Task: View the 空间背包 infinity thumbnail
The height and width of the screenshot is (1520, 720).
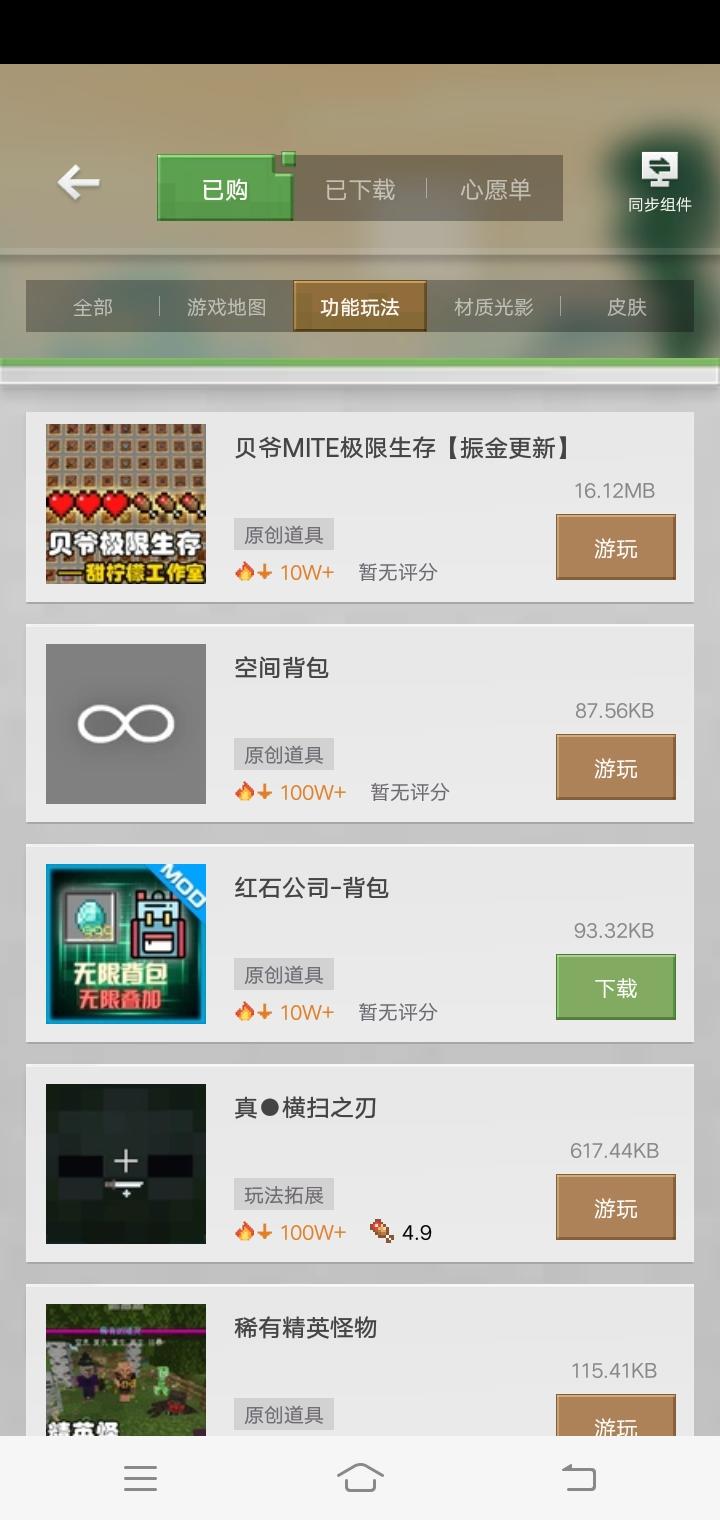Action: [126, 724]
